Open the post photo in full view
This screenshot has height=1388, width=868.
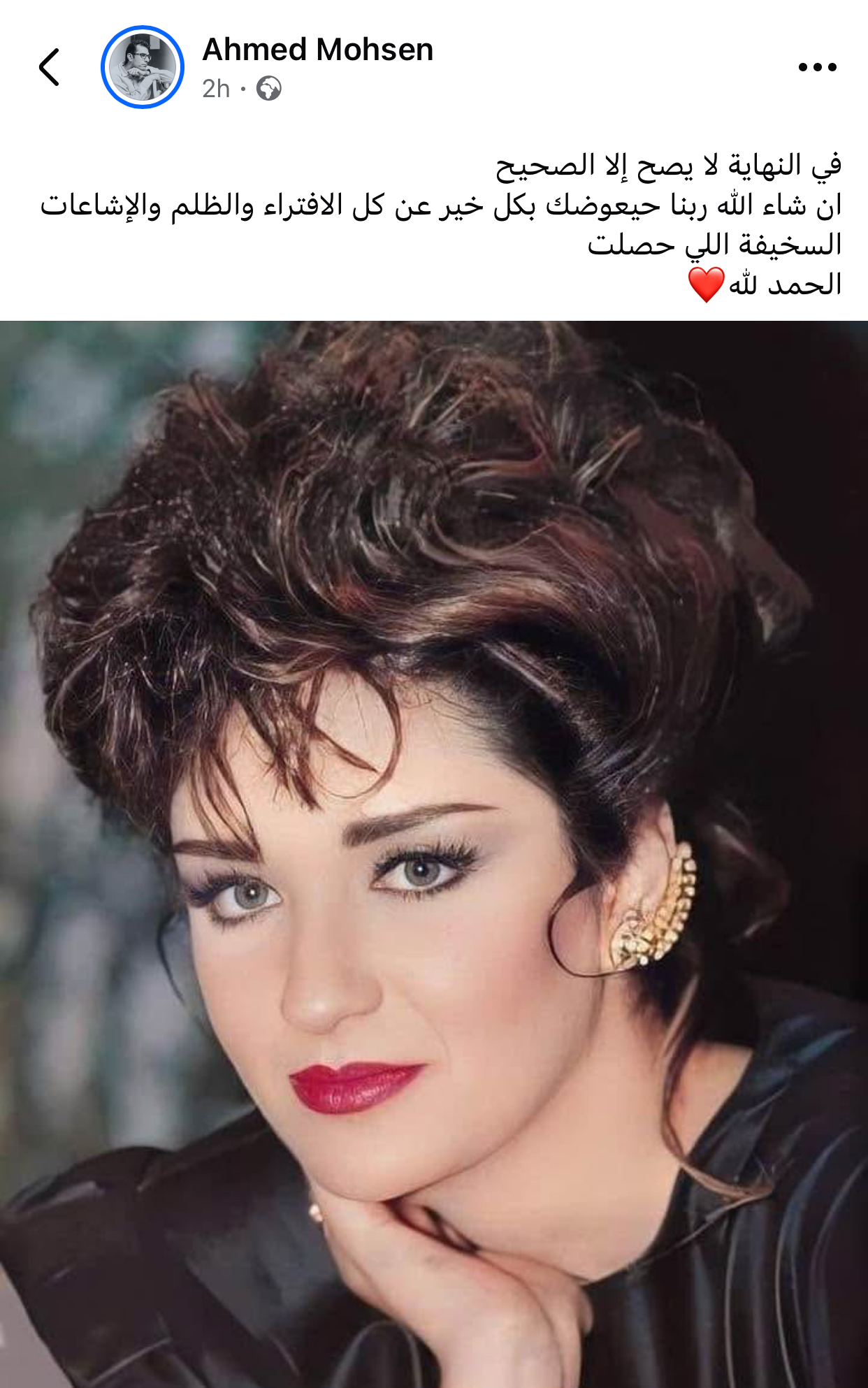point(434,853)
